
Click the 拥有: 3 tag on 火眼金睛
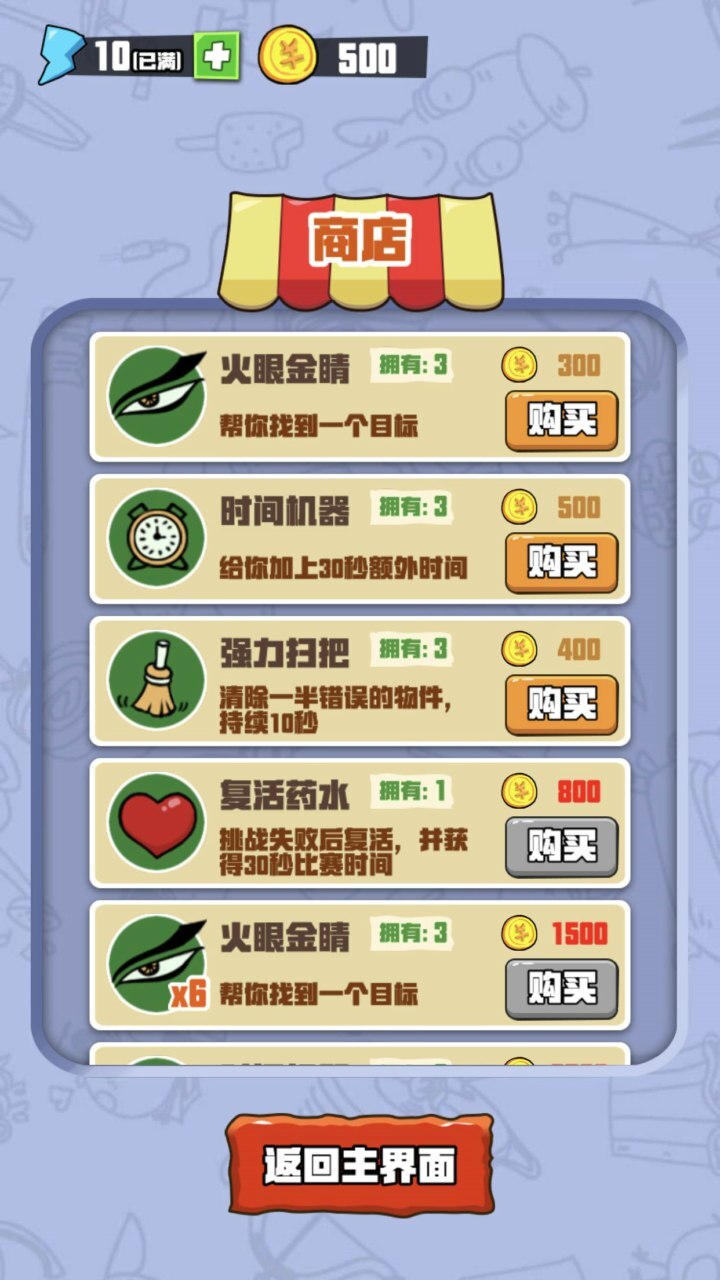[x=410, y=366]
